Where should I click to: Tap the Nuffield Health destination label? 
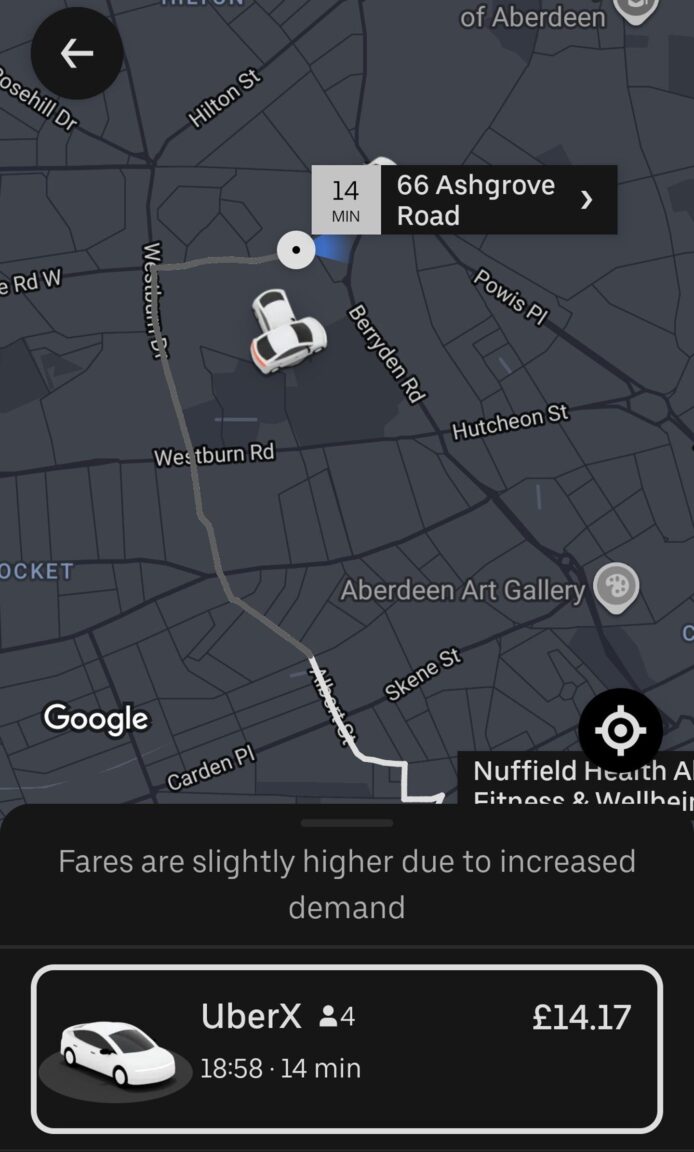tap(576, 780)
